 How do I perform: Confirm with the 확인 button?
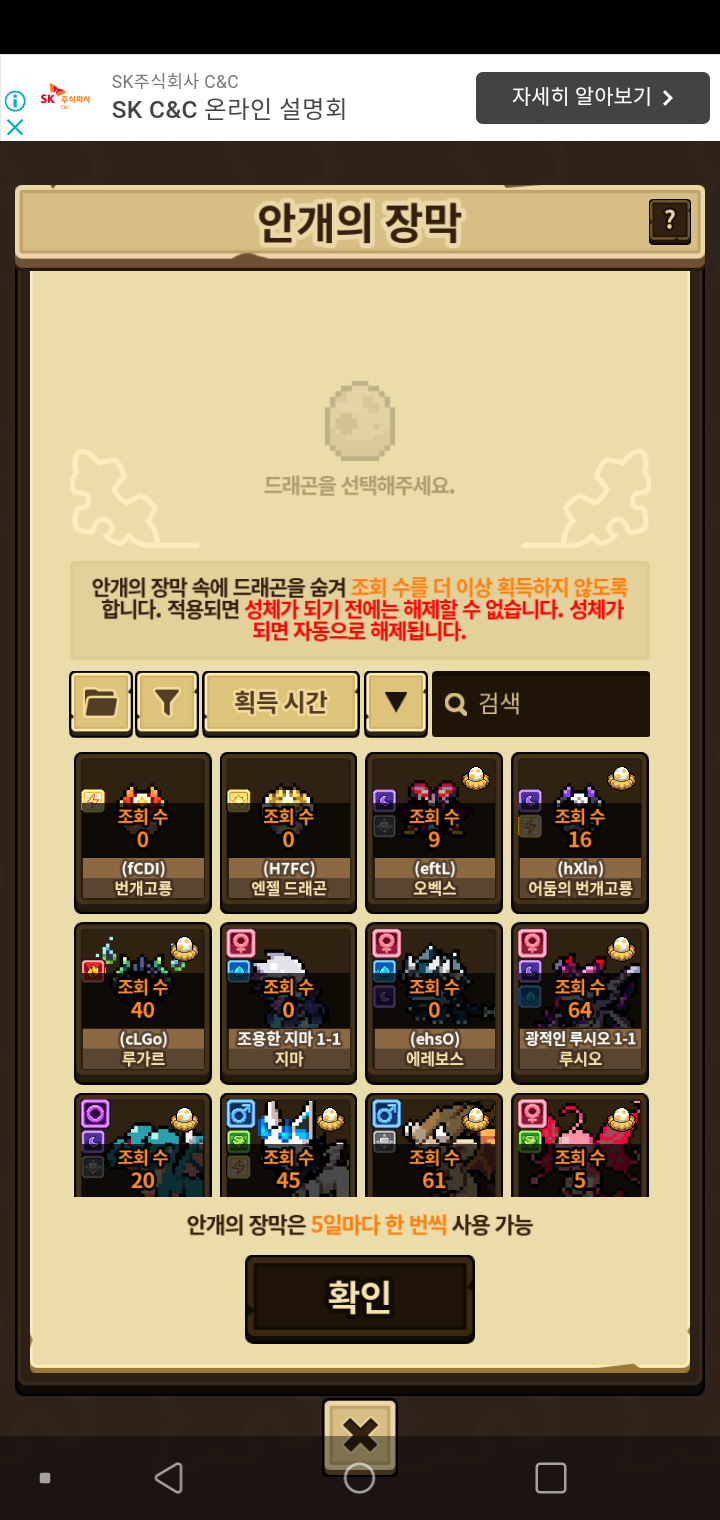pos(360,1298)
